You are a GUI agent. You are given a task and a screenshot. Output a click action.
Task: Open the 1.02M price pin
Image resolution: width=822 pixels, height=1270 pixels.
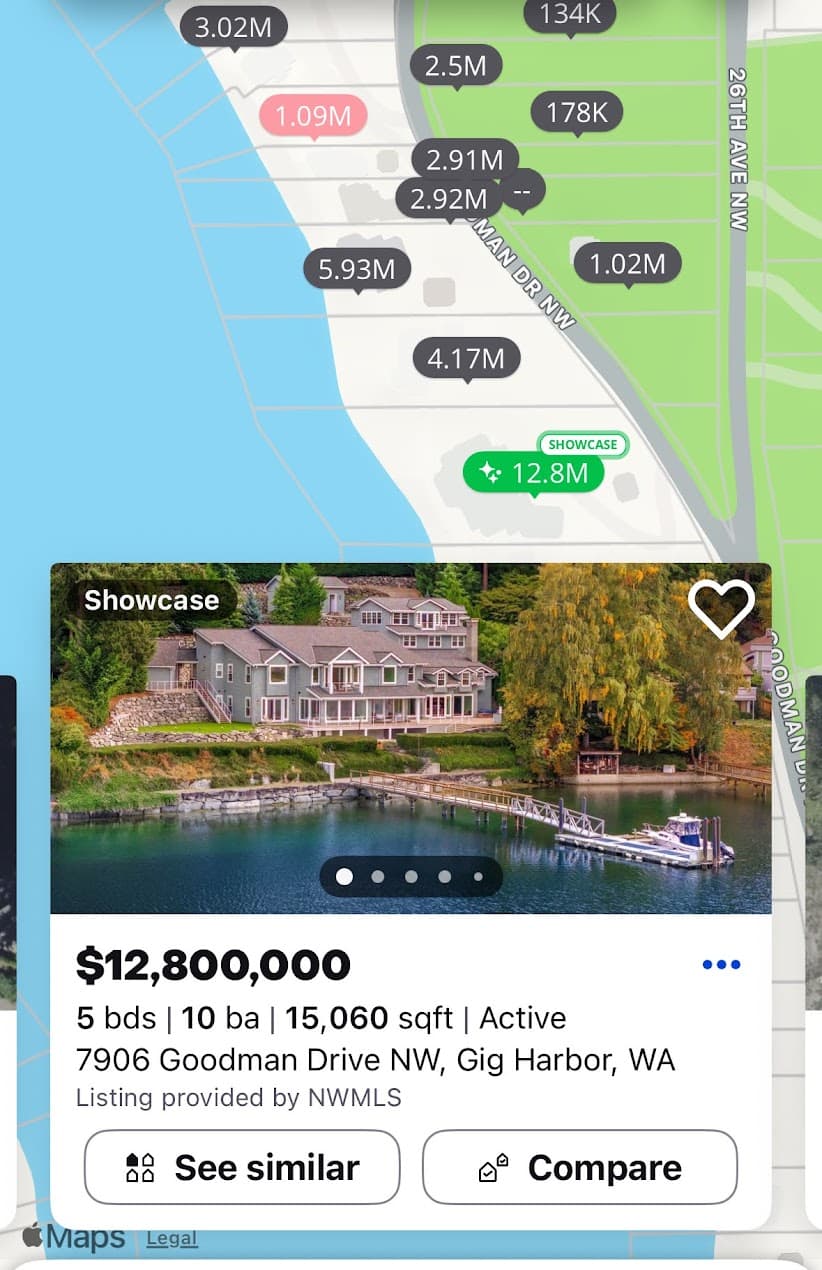[x=627, y=264]
